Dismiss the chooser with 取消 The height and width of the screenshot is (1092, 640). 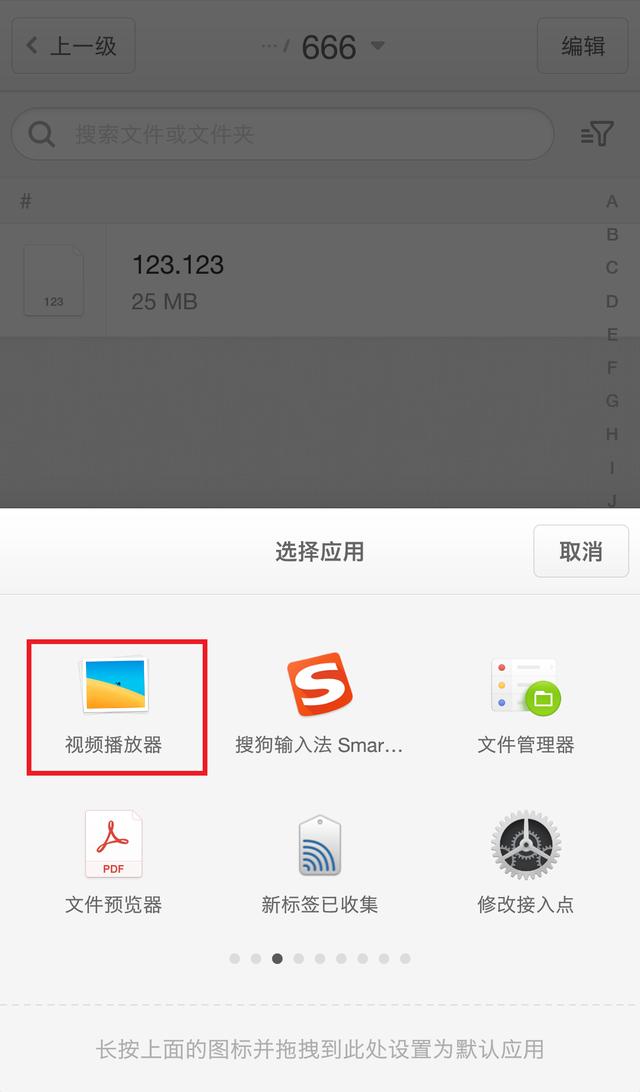(581, 551)
